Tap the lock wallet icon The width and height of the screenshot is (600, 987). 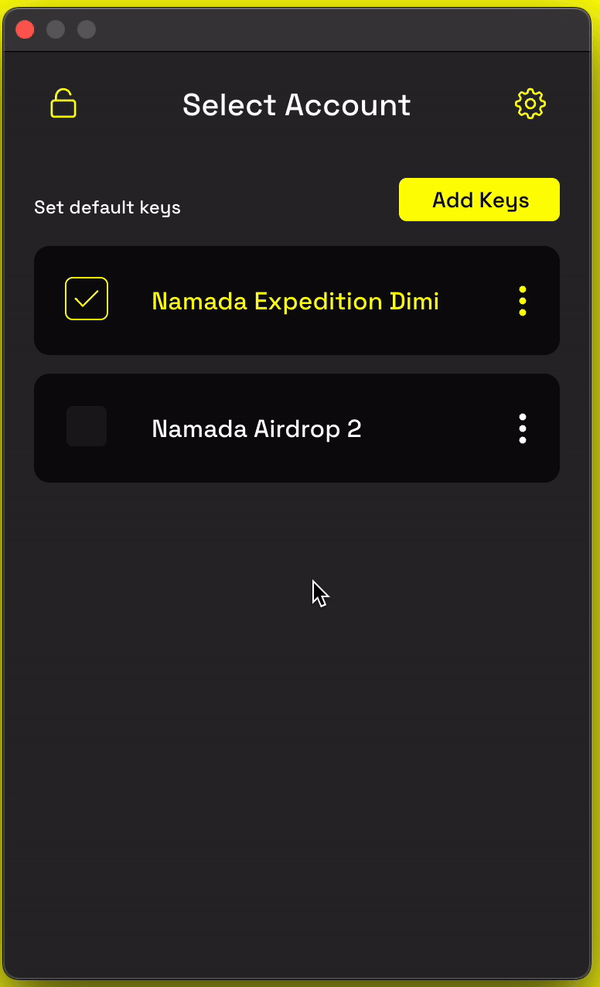click(x=64, y=104)
